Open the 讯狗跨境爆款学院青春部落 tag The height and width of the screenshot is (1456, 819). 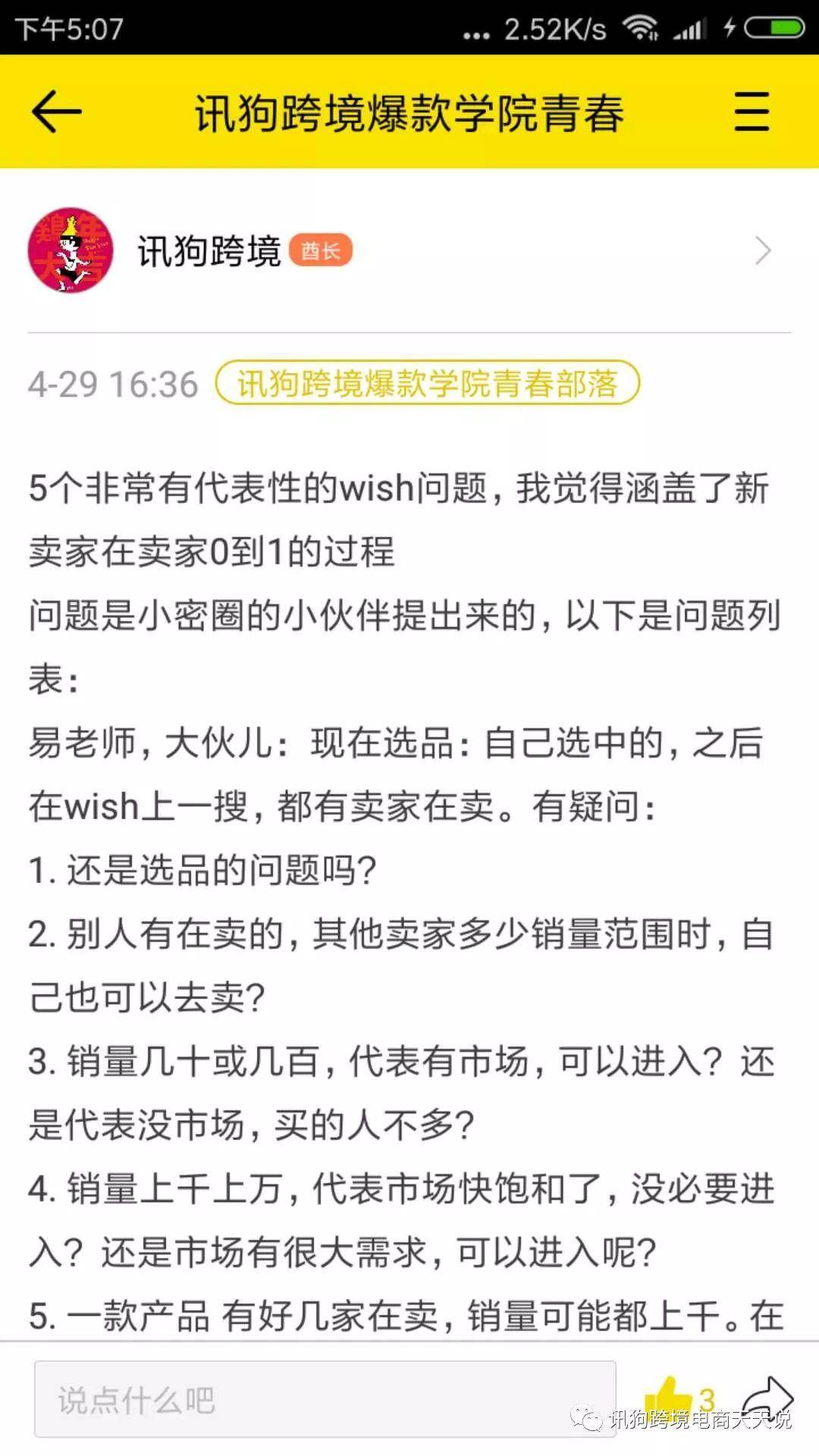(428, 383)
